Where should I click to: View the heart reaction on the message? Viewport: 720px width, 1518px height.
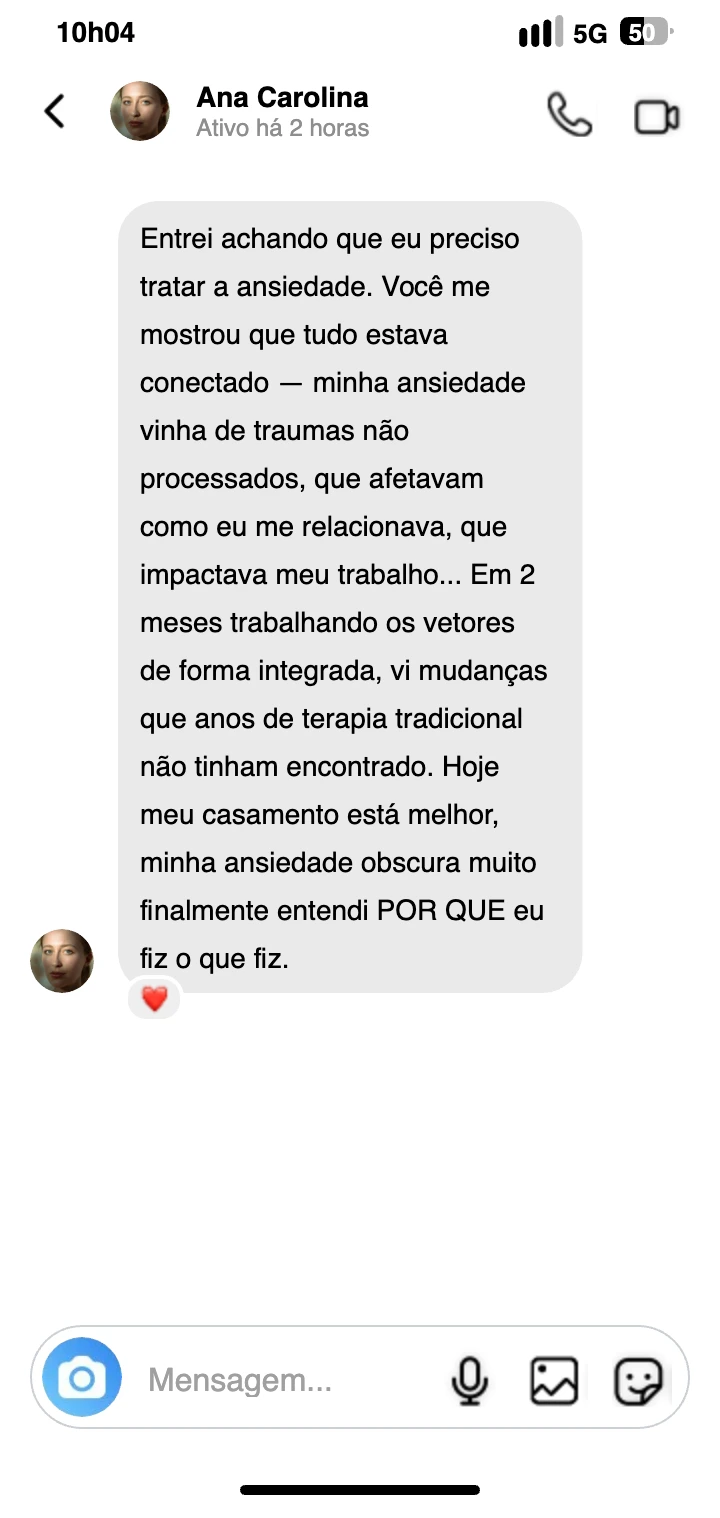154,999
